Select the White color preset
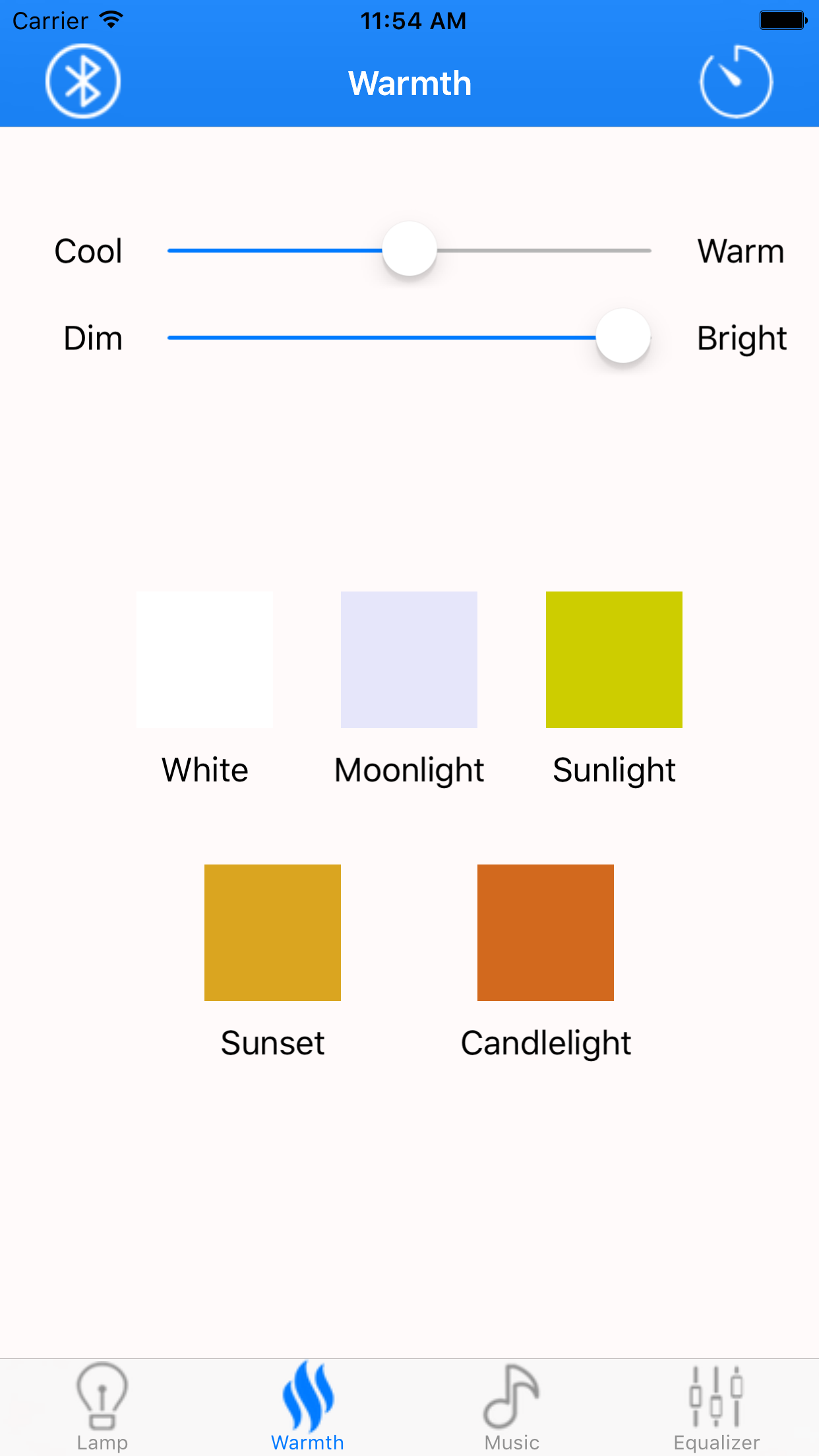 [204, 659]
